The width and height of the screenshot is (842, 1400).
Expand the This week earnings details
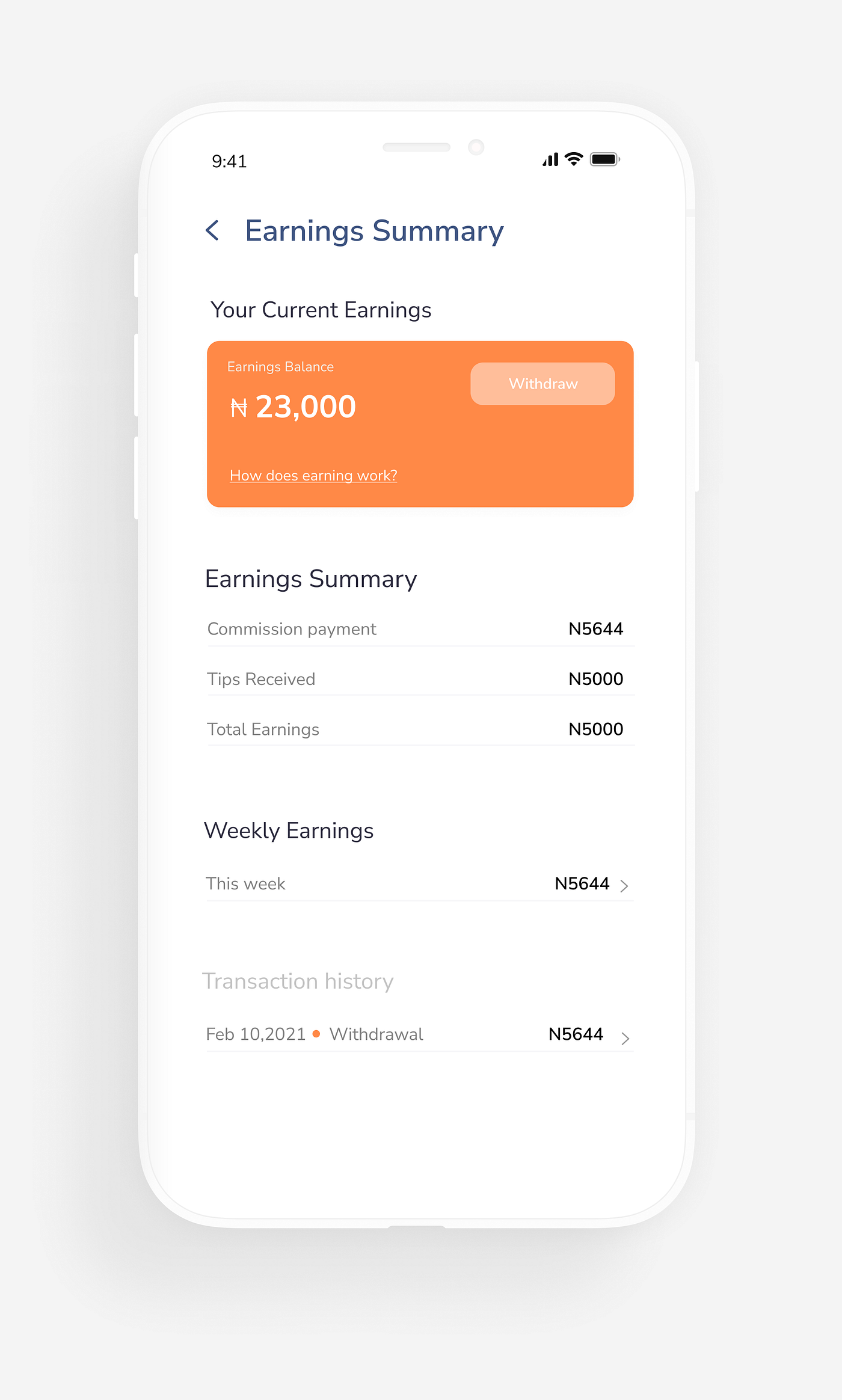tap(421, 883)
